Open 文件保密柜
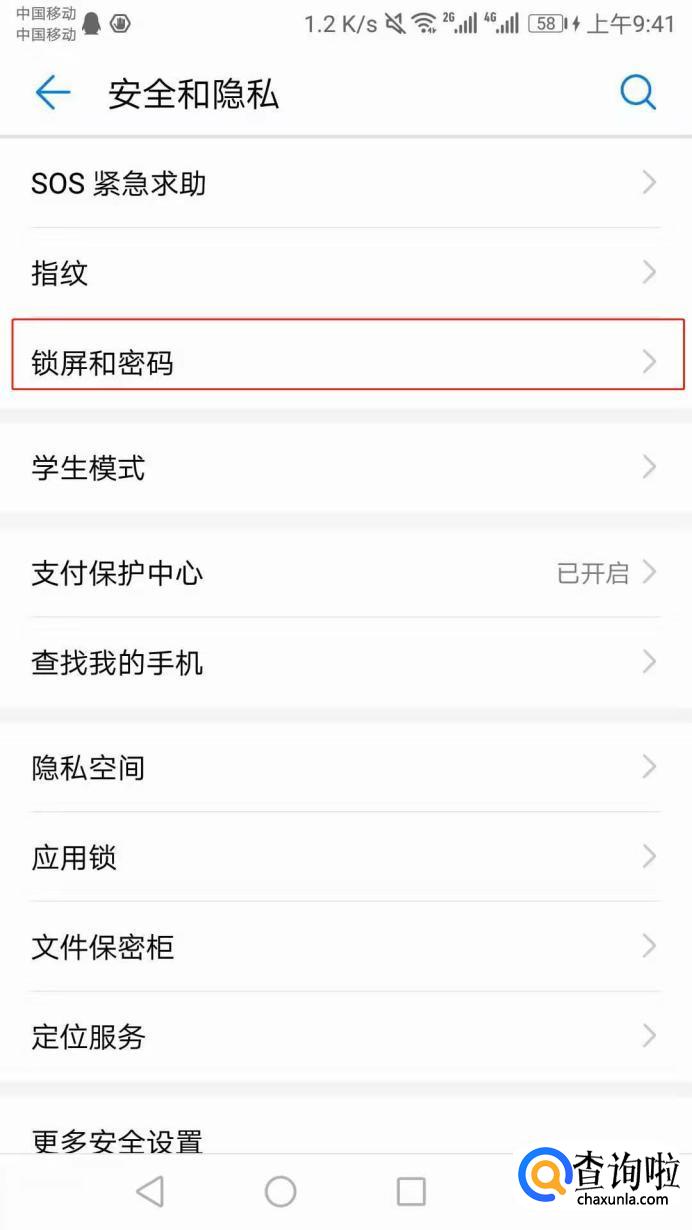 click(x=345, y=946)
